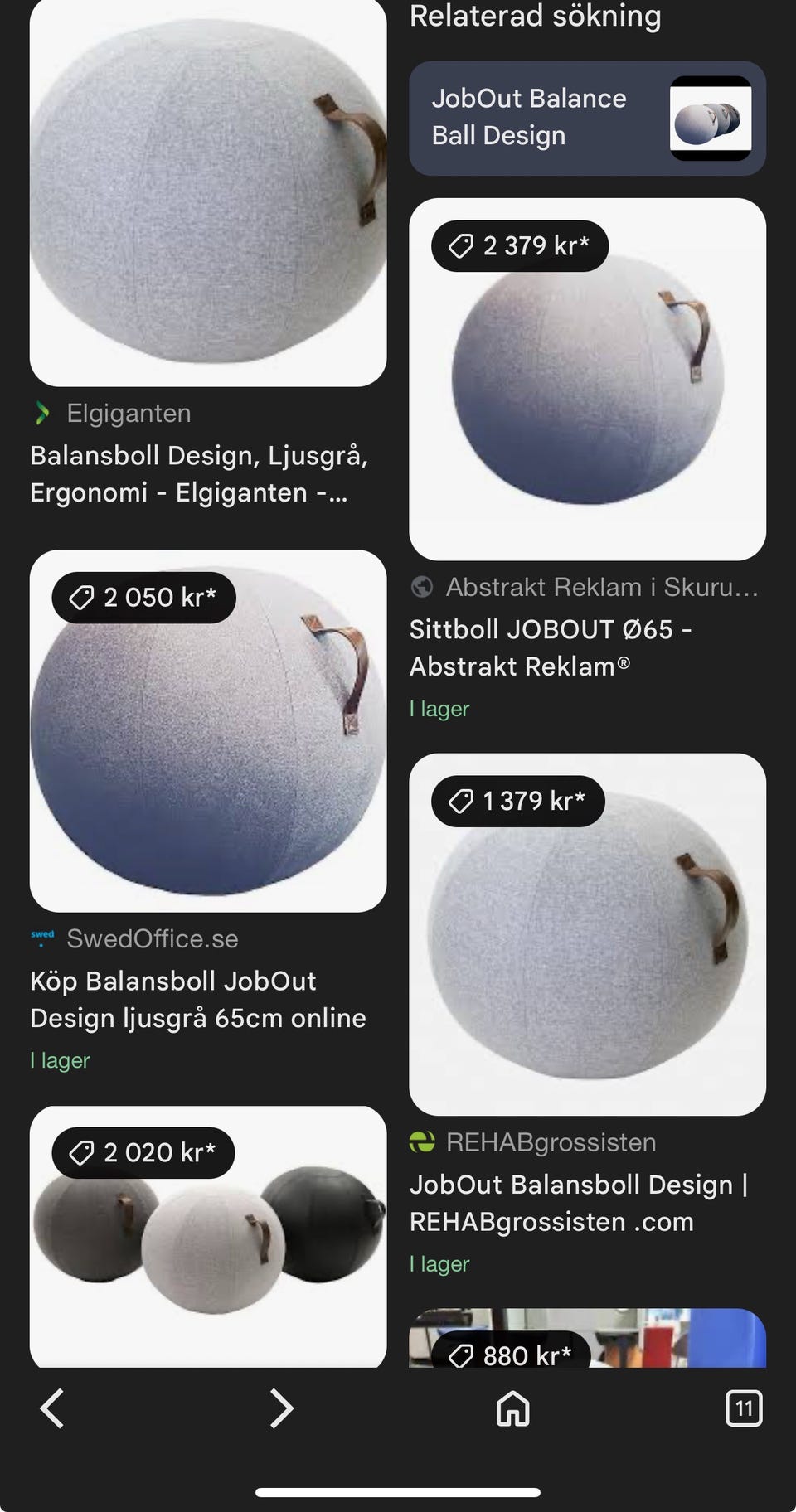Click the REHABgrossisten recycling icon

click(x=423, y=1141)
